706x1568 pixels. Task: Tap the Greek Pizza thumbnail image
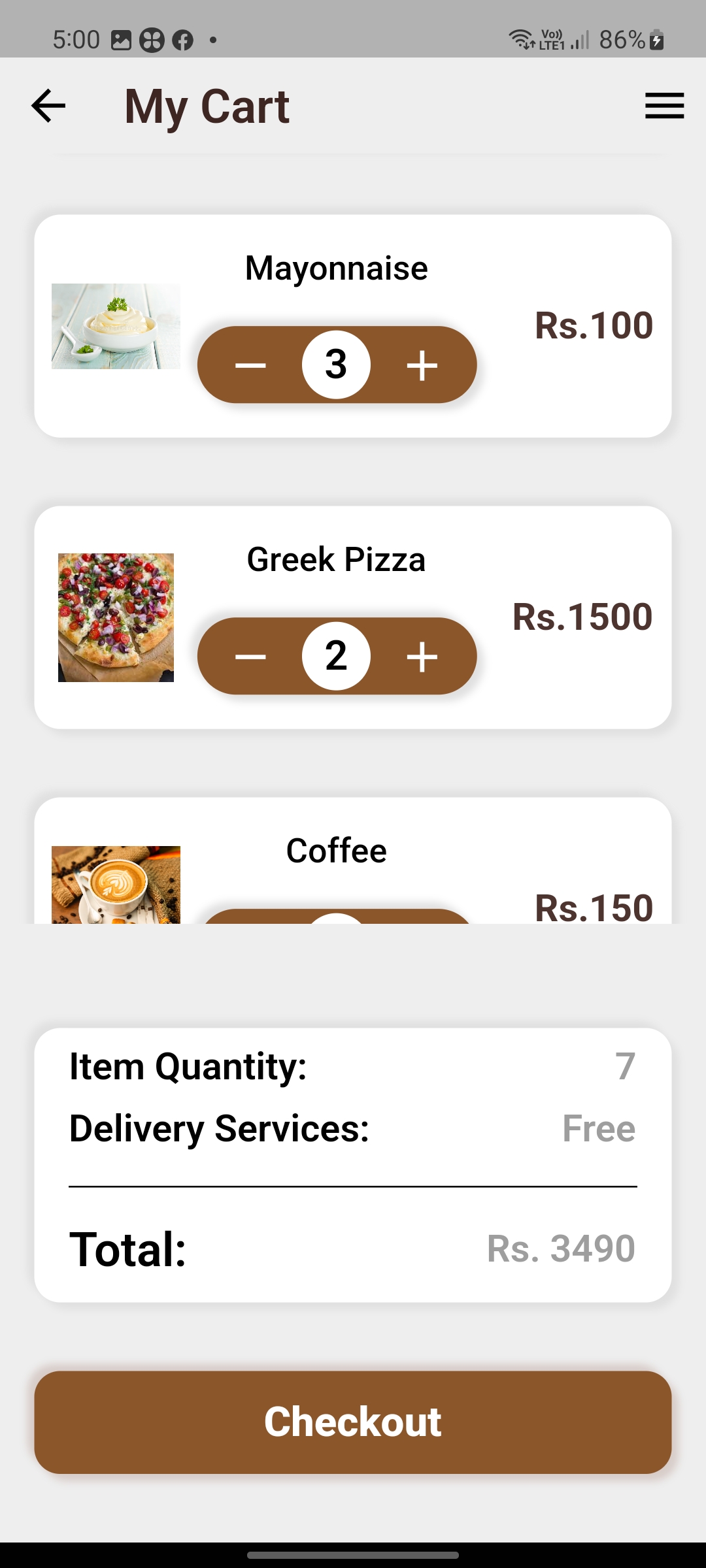[116, 617]
